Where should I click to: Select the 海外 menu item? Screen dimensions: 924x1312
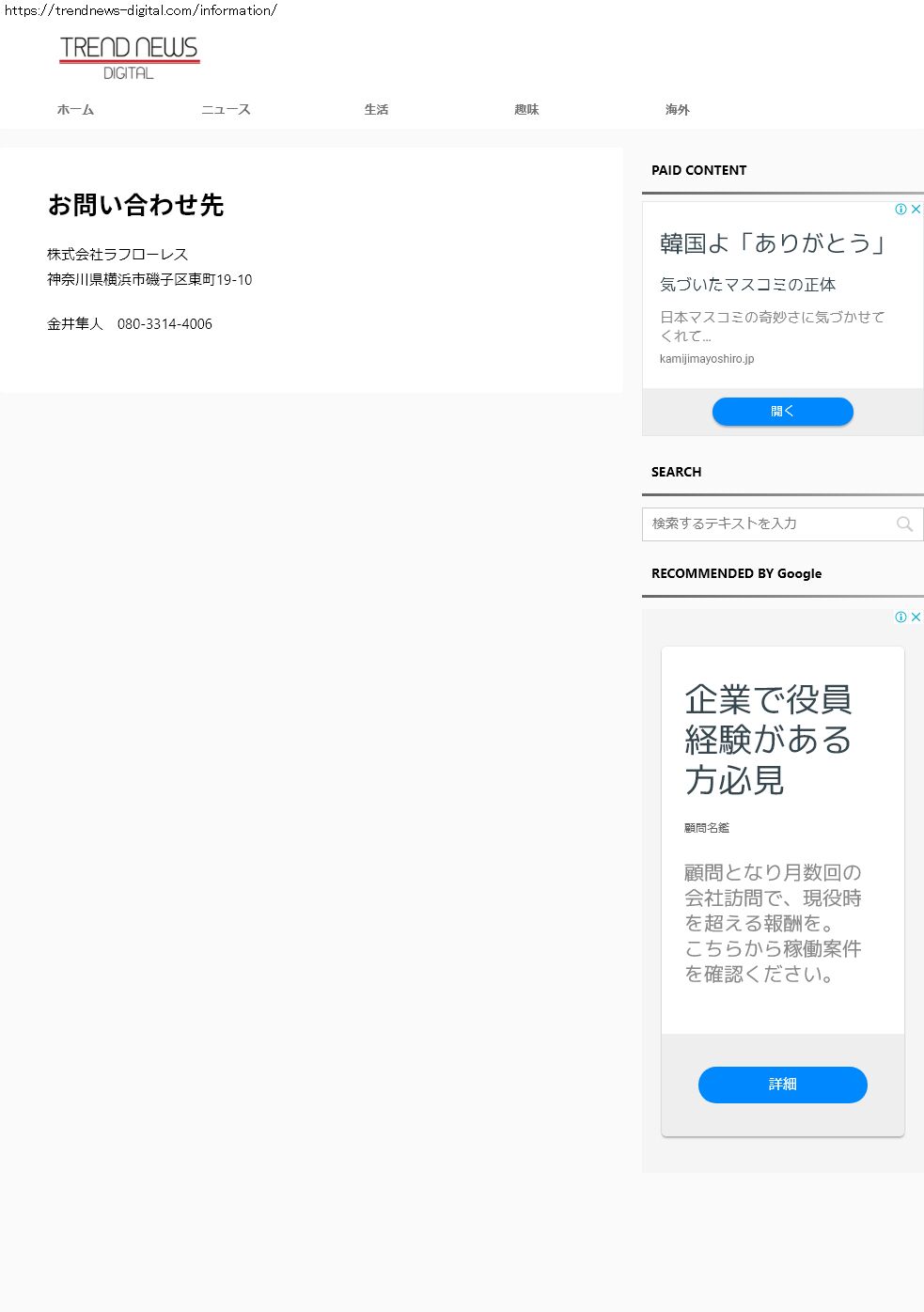(x=677, y=110)
